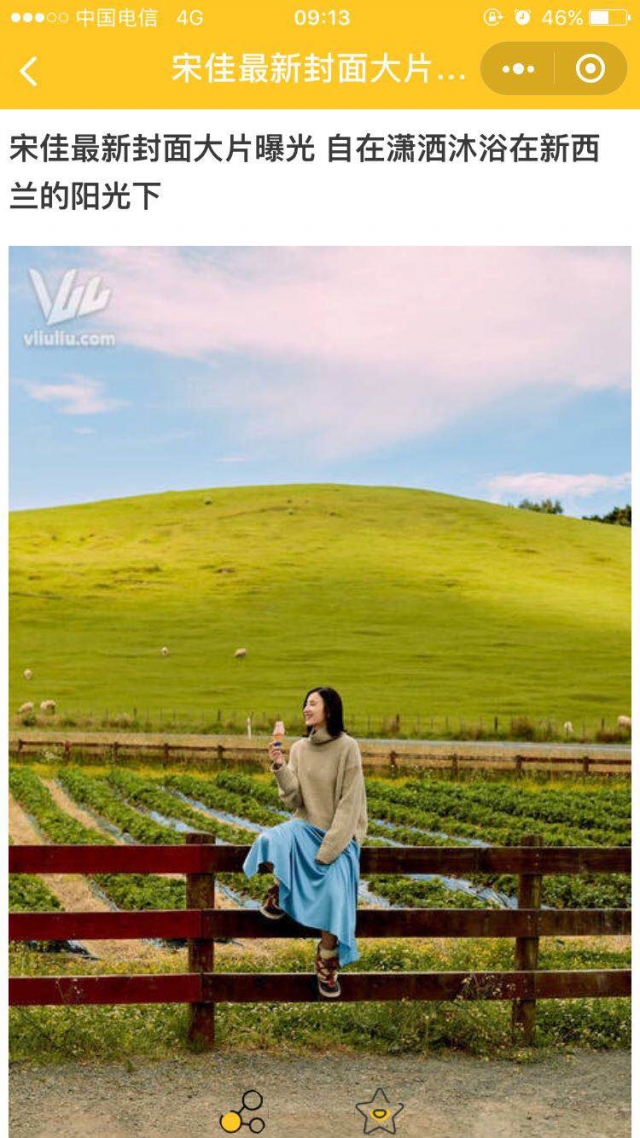This screenshot has height=1138, width=640.
Task: Close the mini program
Action: pyautogui.click(x=590, y=69)
